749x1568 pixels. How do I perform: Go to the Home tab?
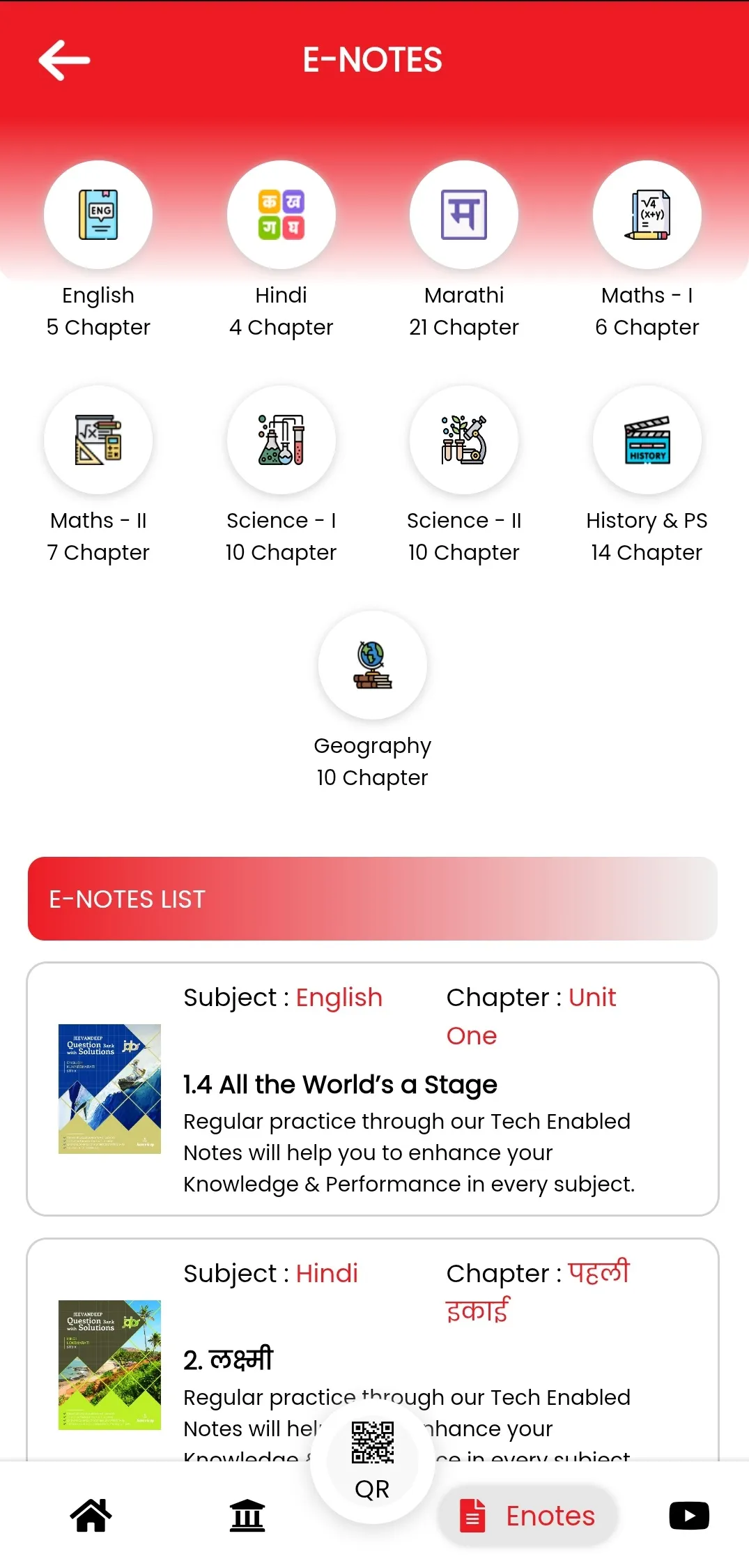91,1516
